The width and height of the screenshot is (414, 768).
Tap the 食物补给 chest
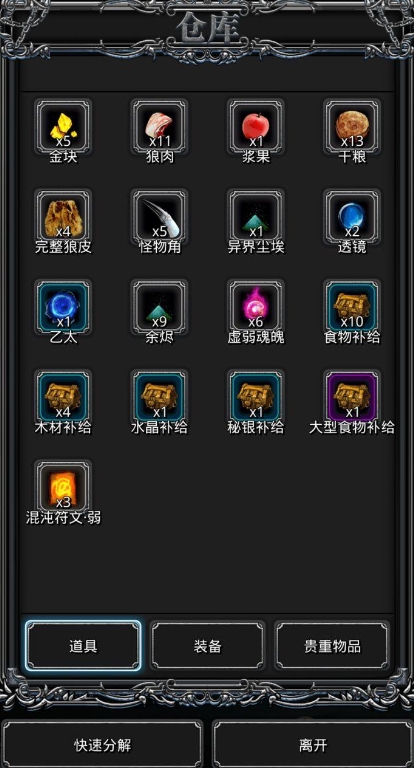[352, 307]
